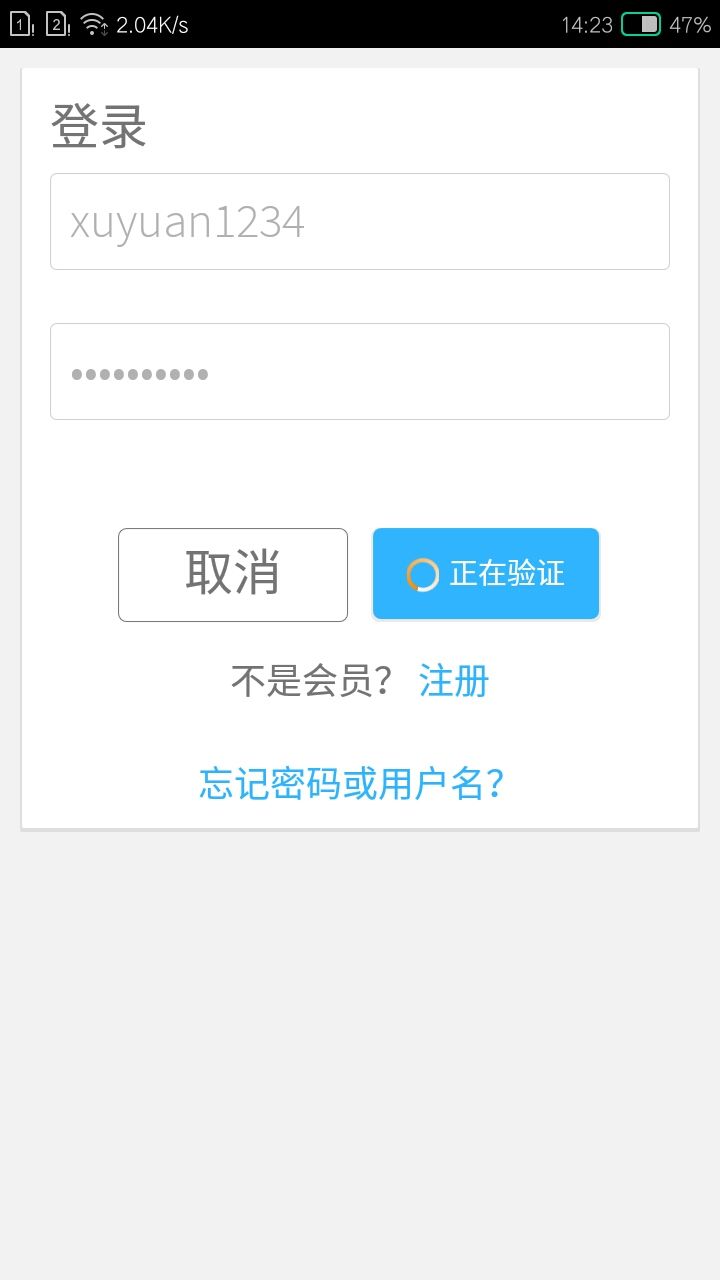Tap the 47% battery percentage text
Image resolution: width=720 pixels, height=1280 pixels.
click(x=689, y=24)
